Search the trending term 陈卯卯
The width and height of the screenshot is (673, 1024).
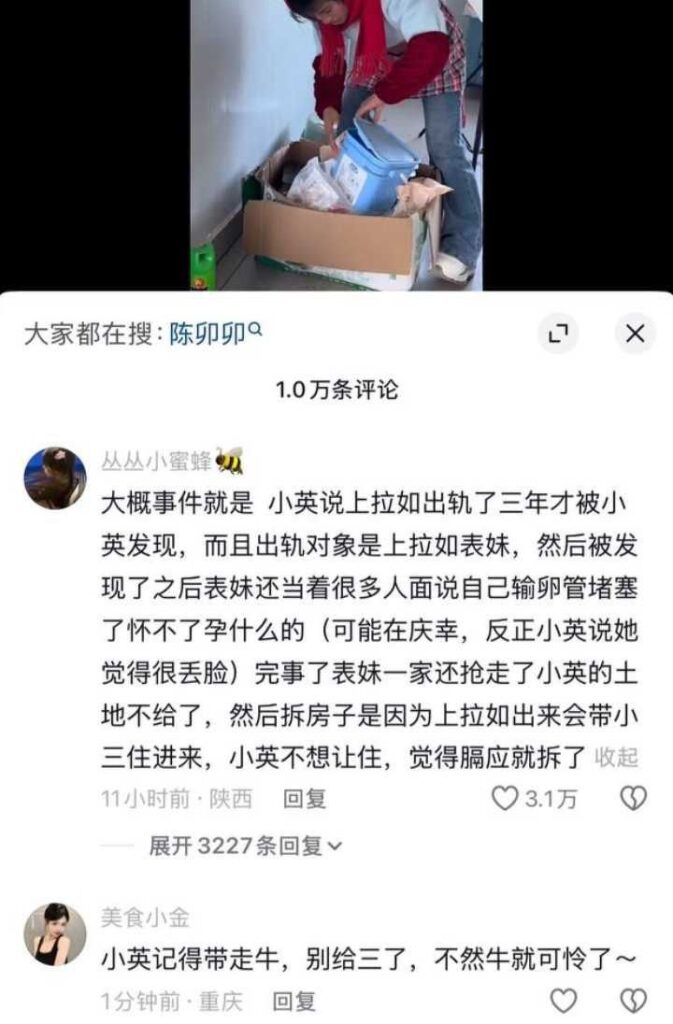coord(214,334)
